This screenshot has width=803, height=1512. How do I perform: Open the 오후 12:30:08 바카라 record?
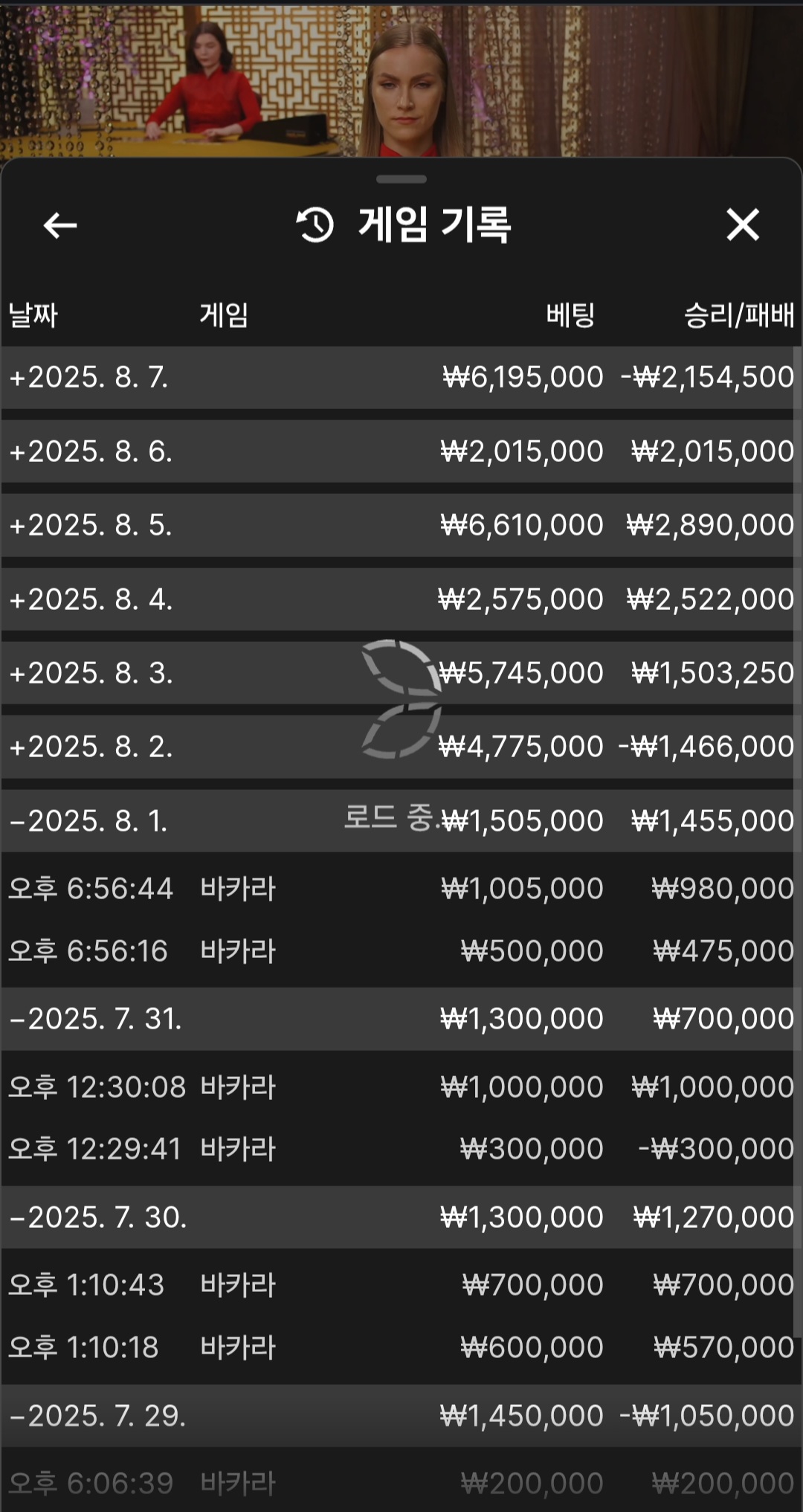point(238,1087)
